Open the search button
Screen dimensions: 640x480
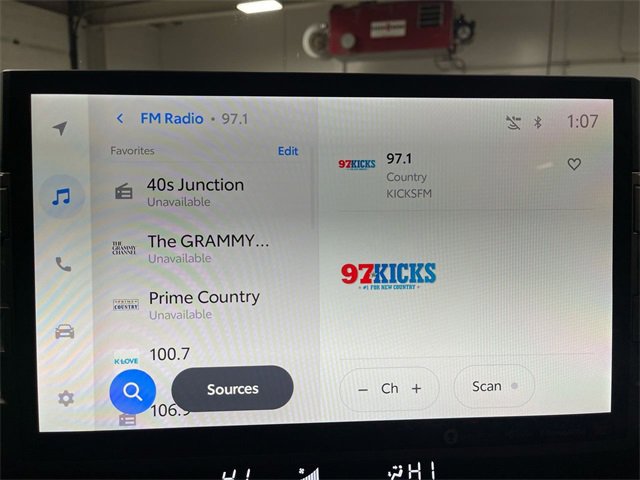tap(132, 390)
